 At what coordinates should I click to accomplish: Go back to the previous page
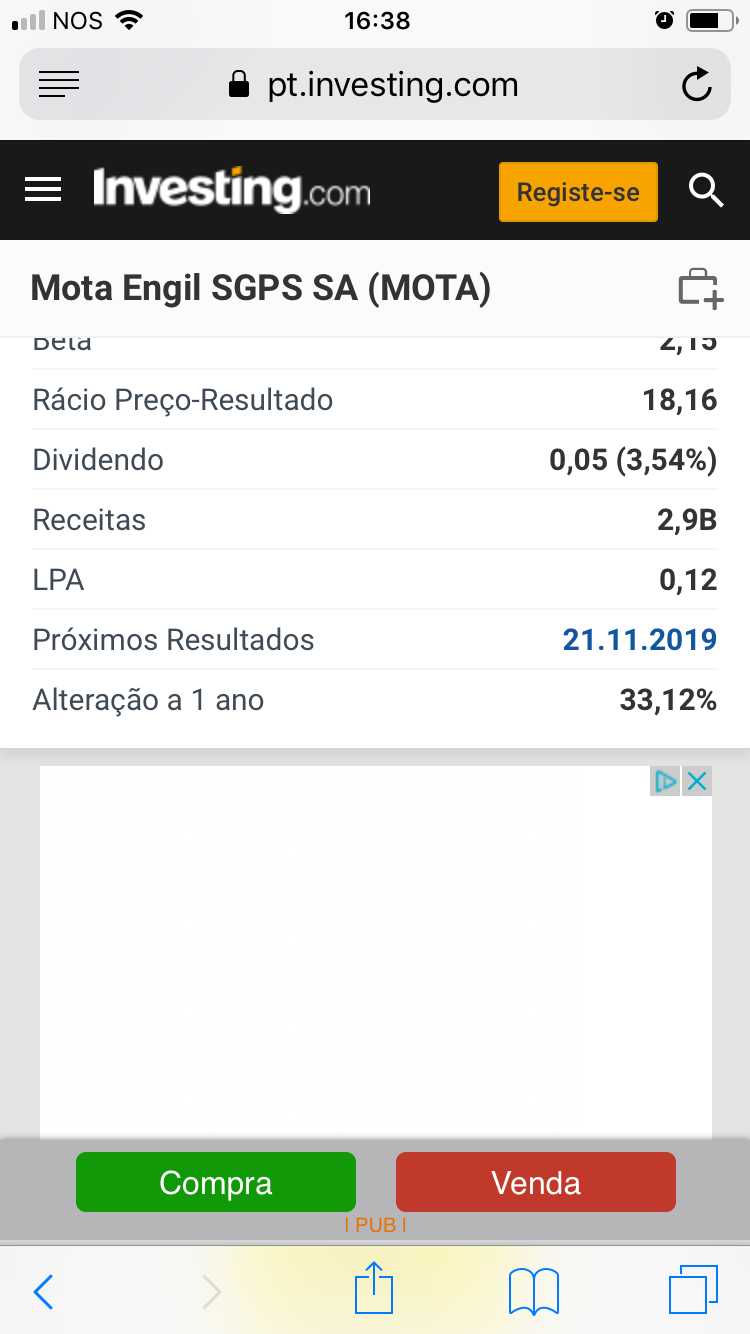click(x=43, y=1292)
